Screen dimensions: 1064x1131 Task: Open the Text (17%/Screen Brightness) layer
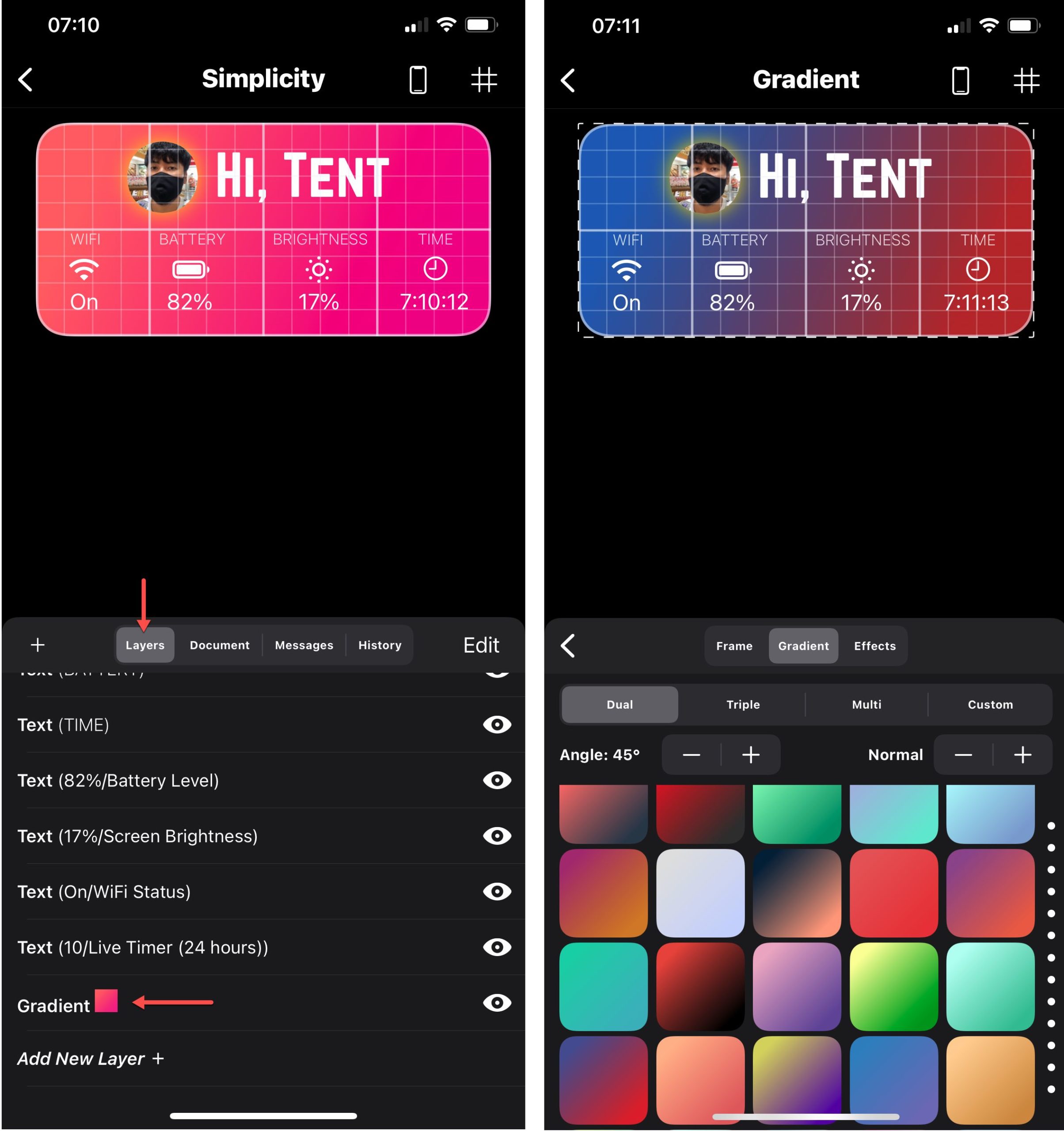click(x=137, y=836)
